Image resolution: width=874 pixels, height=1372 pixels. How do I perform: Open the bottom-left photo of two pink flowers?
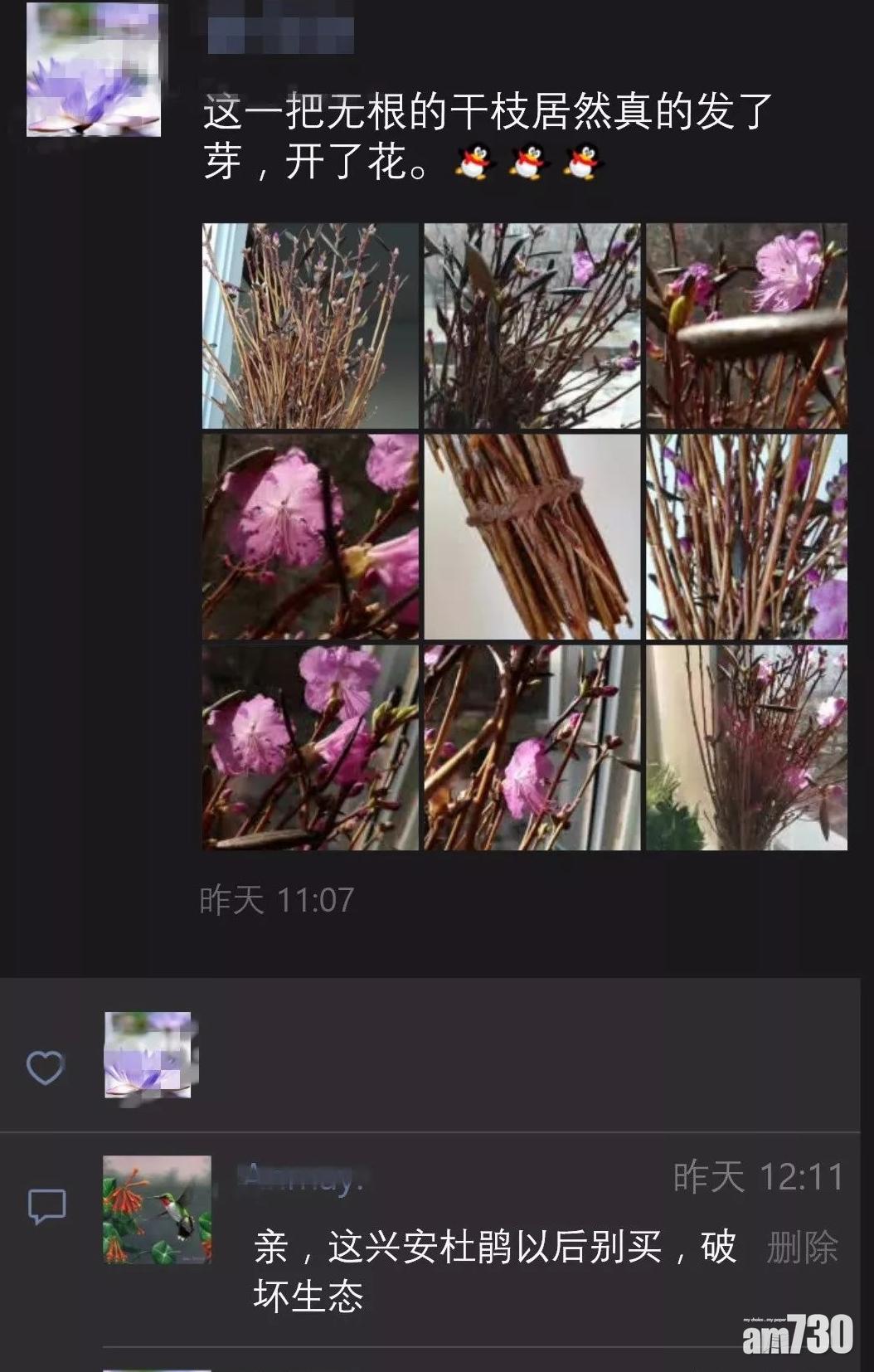click(x=310, y=747)
